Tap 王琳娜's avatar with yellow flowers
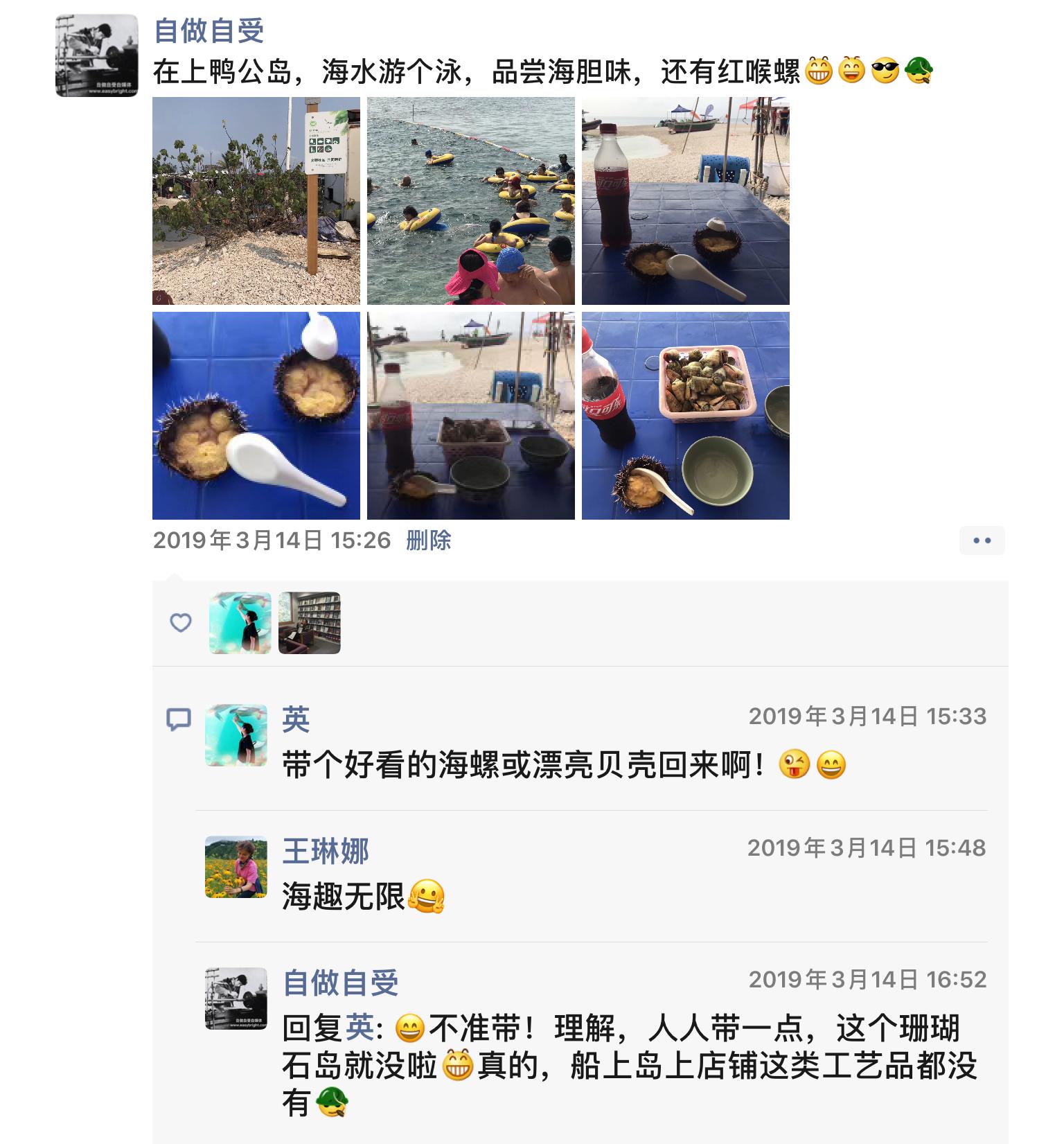The image size is (1064, 1144). [x=236, y=867]
